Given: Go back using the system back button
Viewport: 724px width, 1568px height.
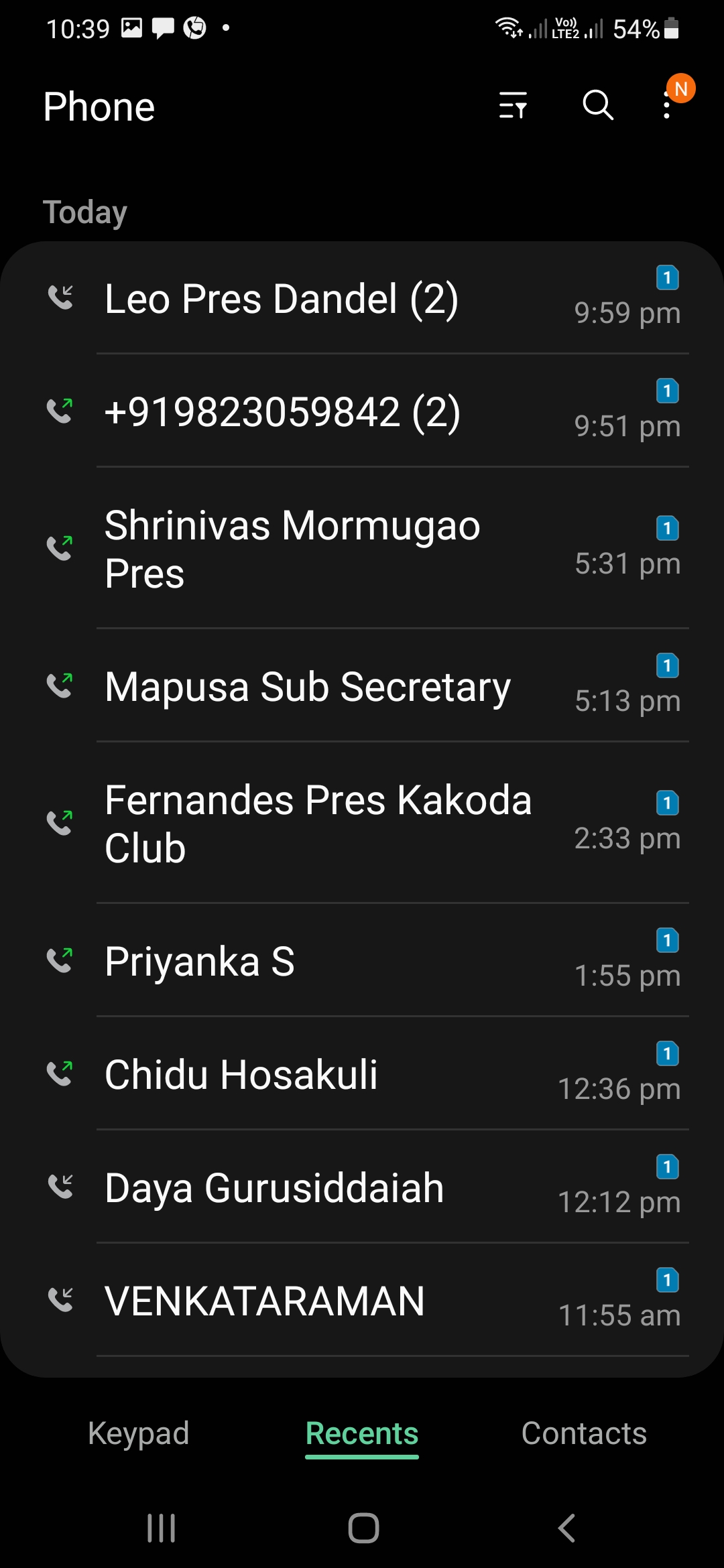Looking at the screenshot, I should tap(566, 1528).
